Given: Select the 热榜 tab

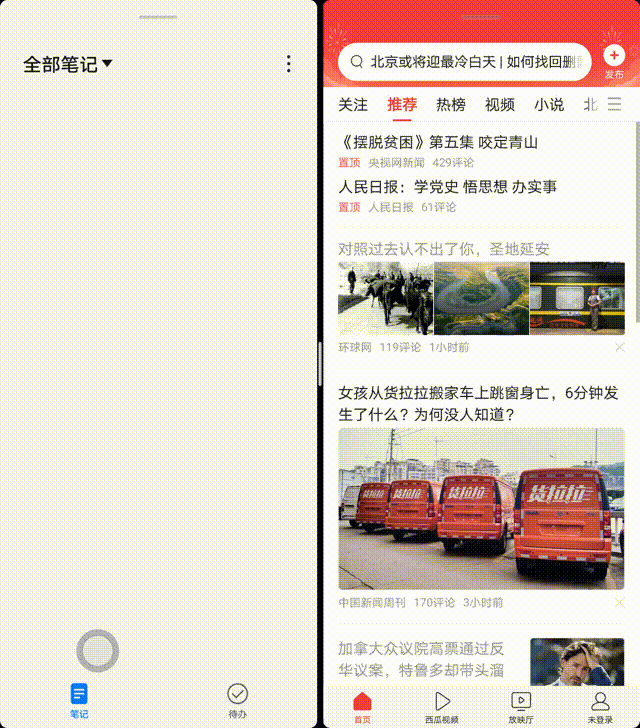Looking at the screenshot, I should 450,104.
